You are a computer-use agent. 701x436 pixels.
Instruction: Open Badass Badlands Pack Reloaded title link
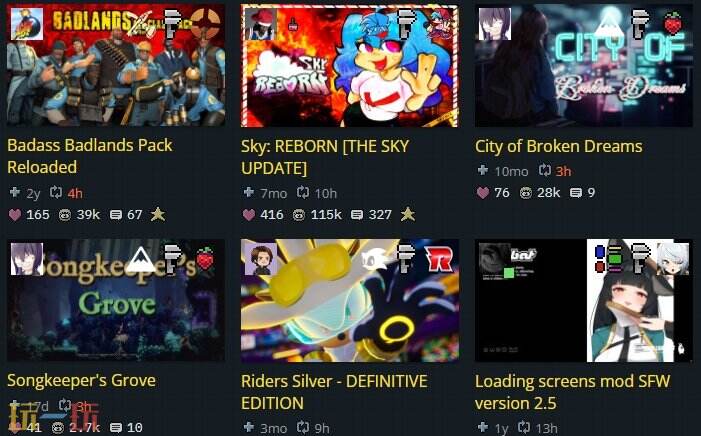click(90, 156)
